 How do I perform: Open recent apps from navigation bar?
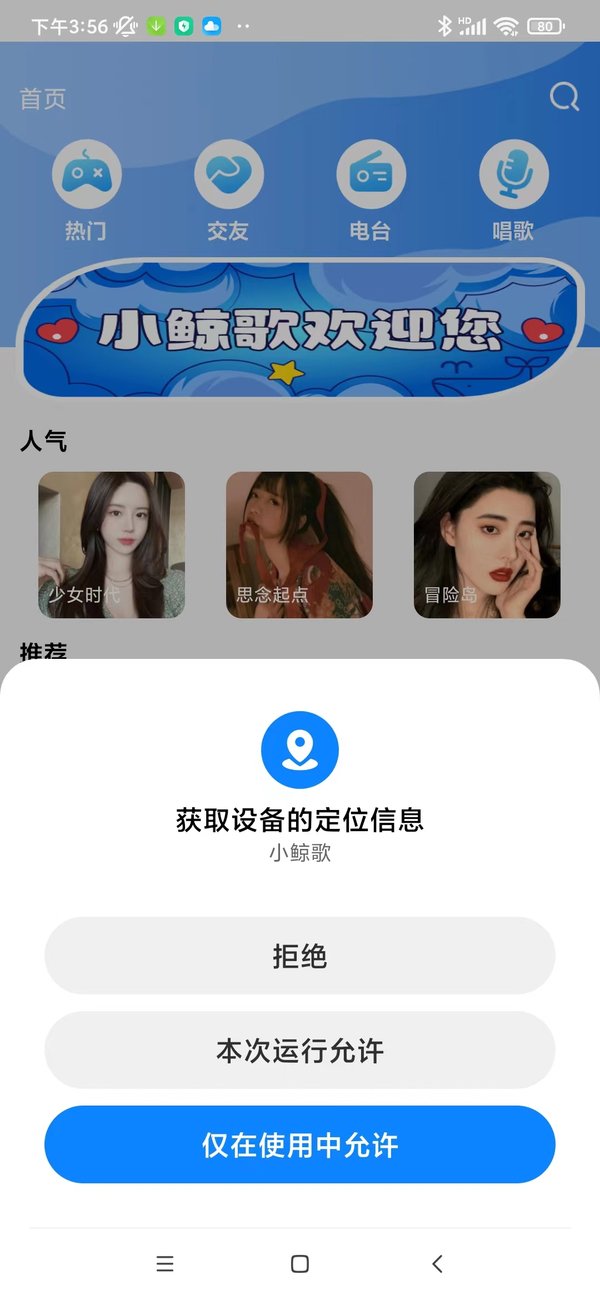click(165, 1264)
